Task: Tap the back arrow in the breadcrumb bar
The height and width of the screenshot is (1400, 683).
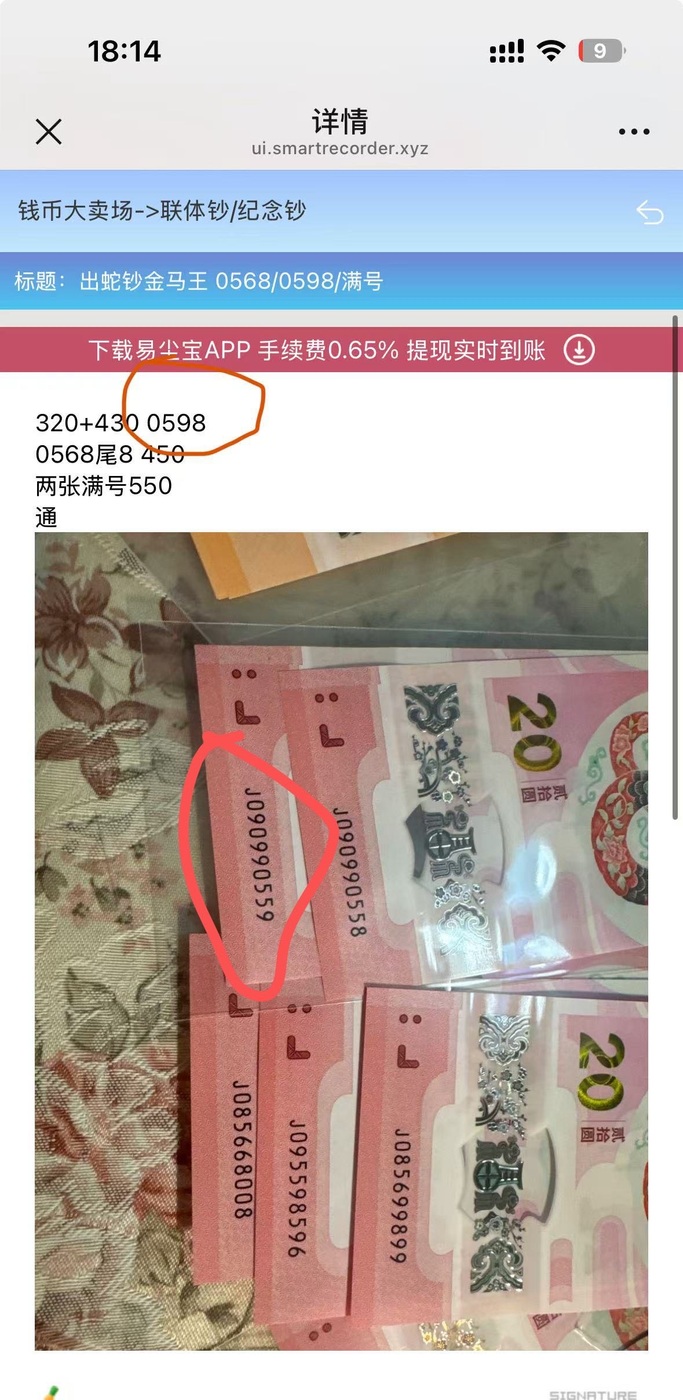Action: pyautogui.click(x=649, y=211)
